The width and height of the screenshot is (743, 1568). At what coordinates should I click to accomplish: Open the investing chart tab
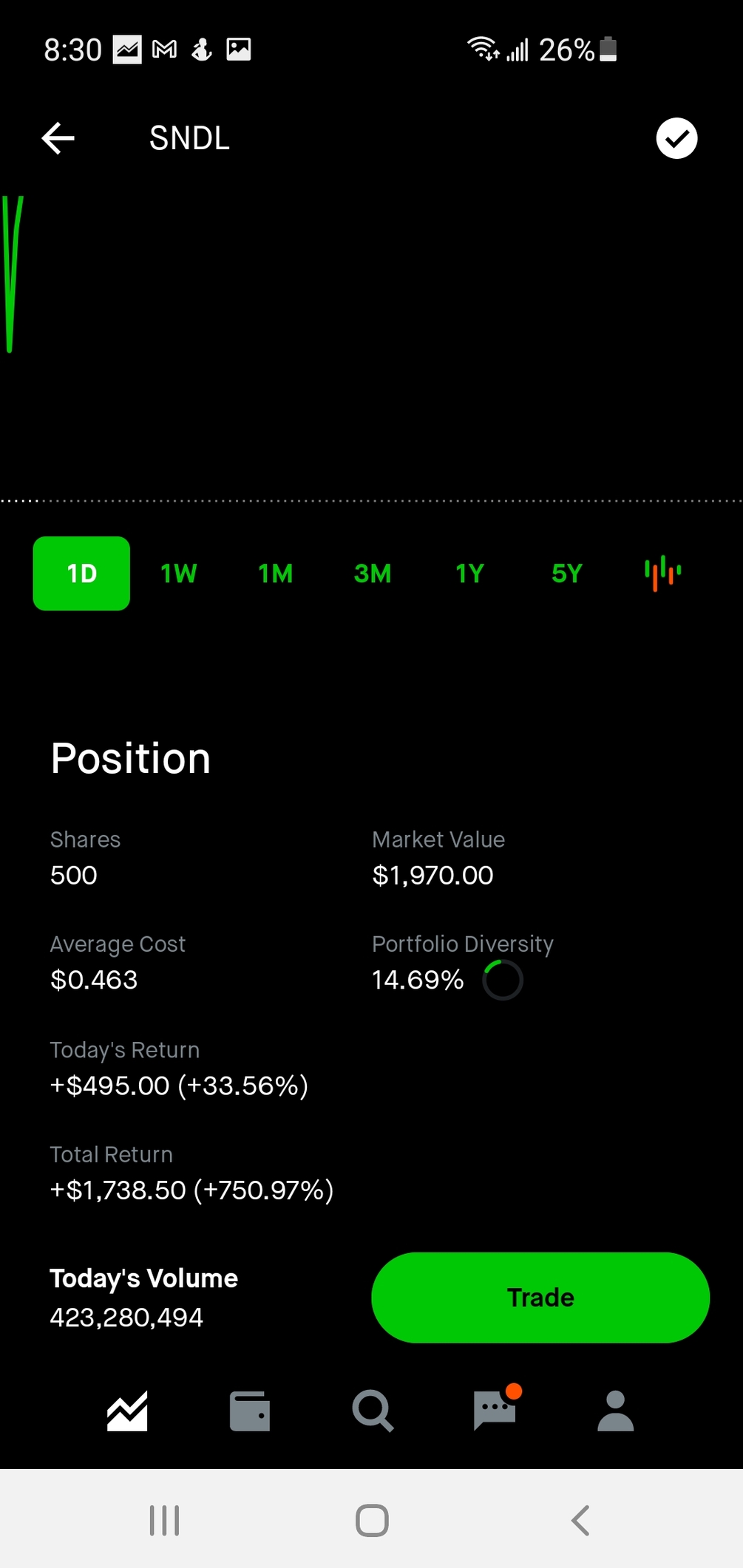pos(127,1411)
